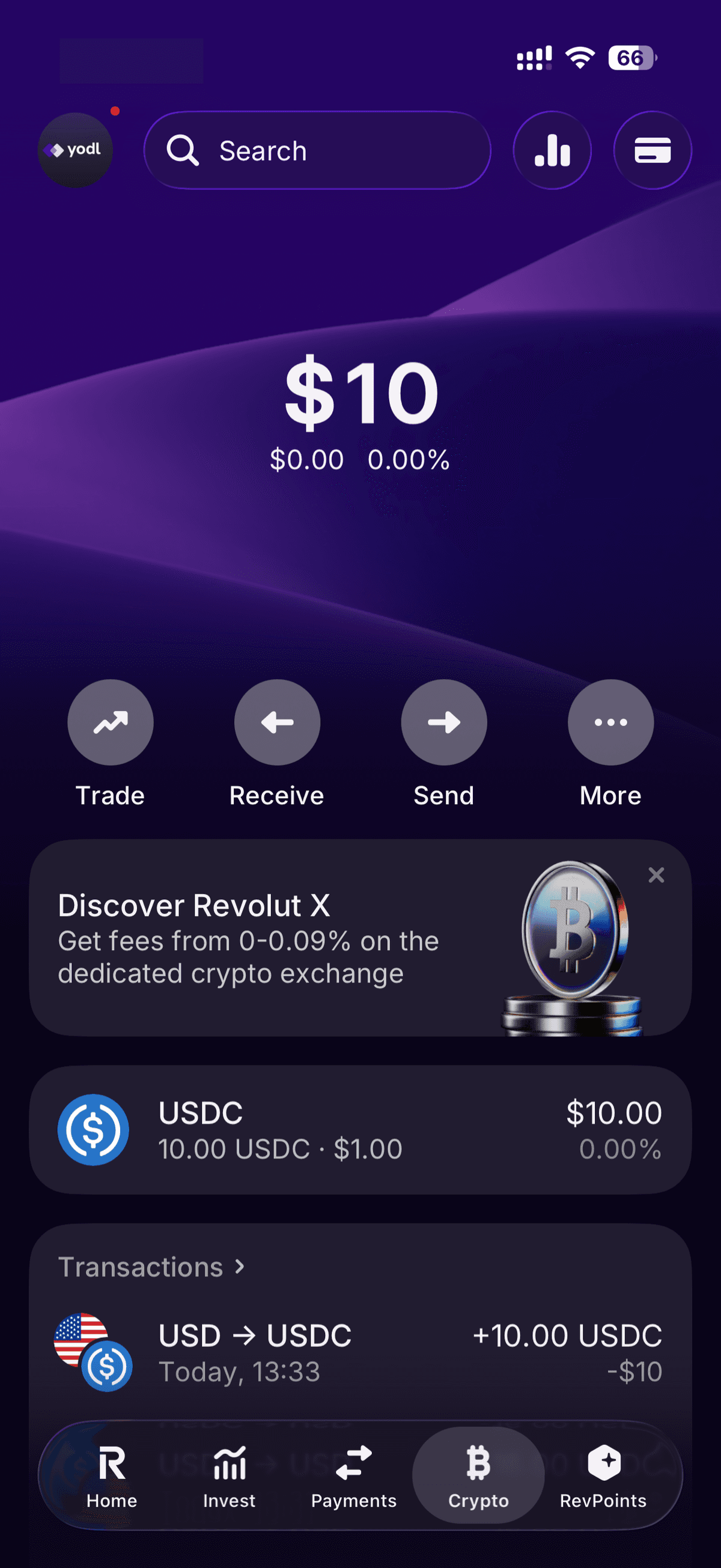
Task: Open the analytics chart icon
Action: coord(551,150)
